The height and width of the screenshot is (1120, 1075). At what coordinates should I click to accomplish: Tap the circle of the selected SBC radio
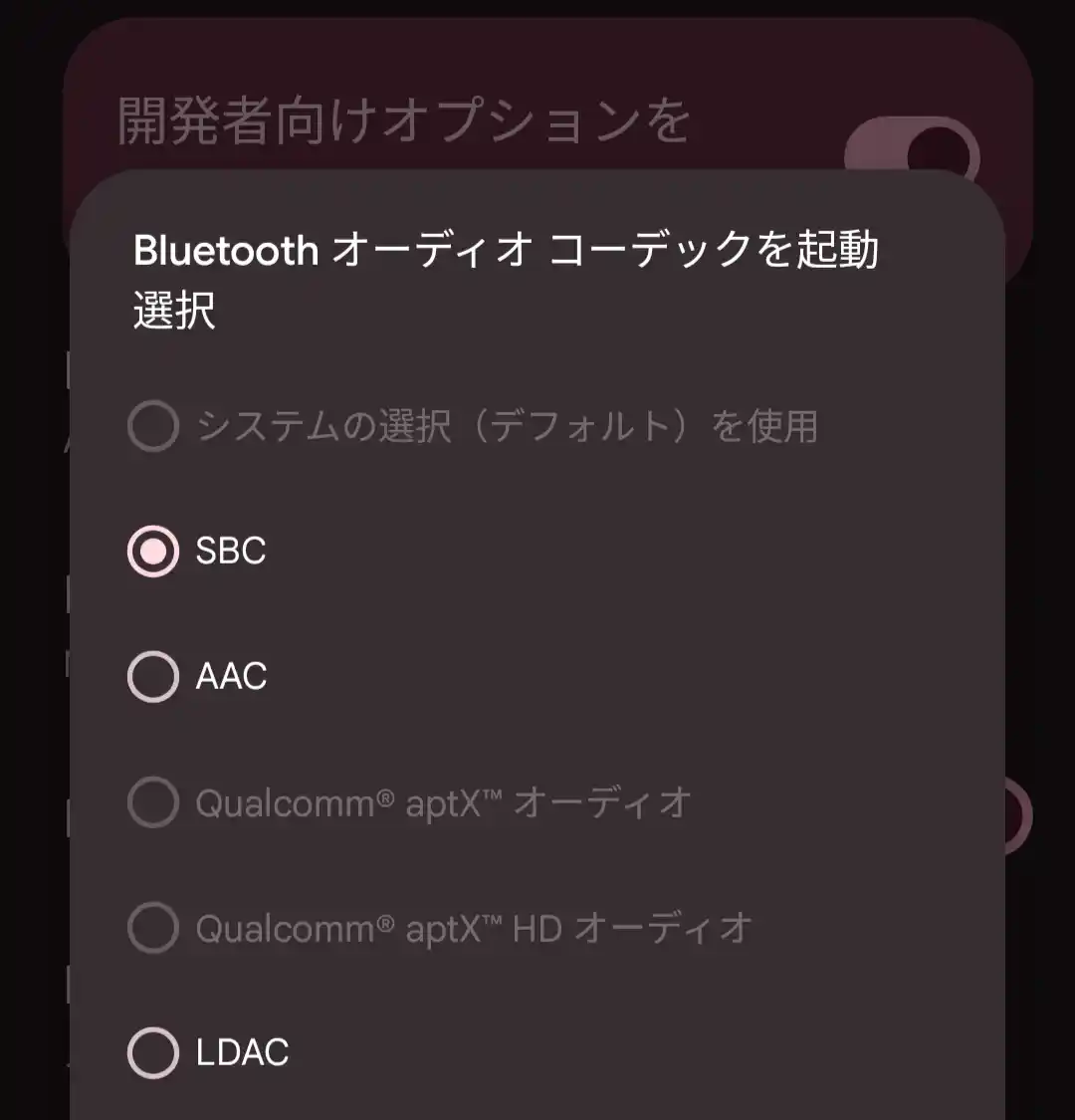click(151, 552)
